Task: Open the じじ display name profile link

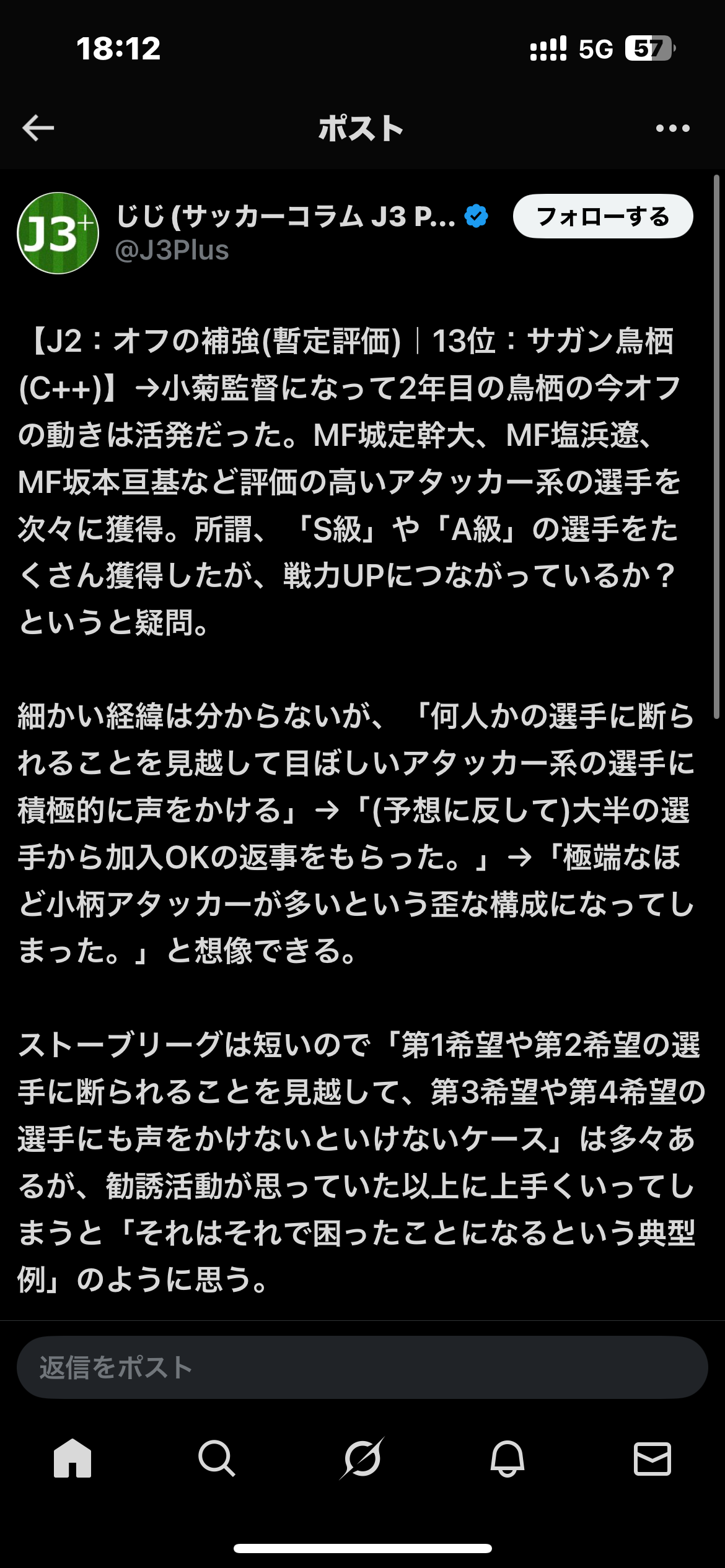Action: pyautogui.click(x=285, y=217)
